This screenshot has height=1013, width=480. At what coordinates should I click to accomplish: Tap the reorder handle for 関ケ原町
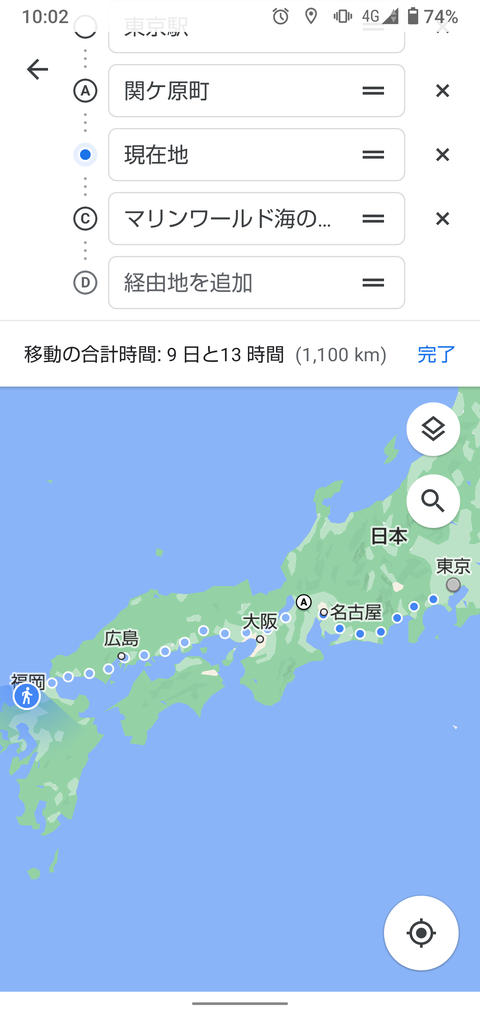(x=373, y=91)
